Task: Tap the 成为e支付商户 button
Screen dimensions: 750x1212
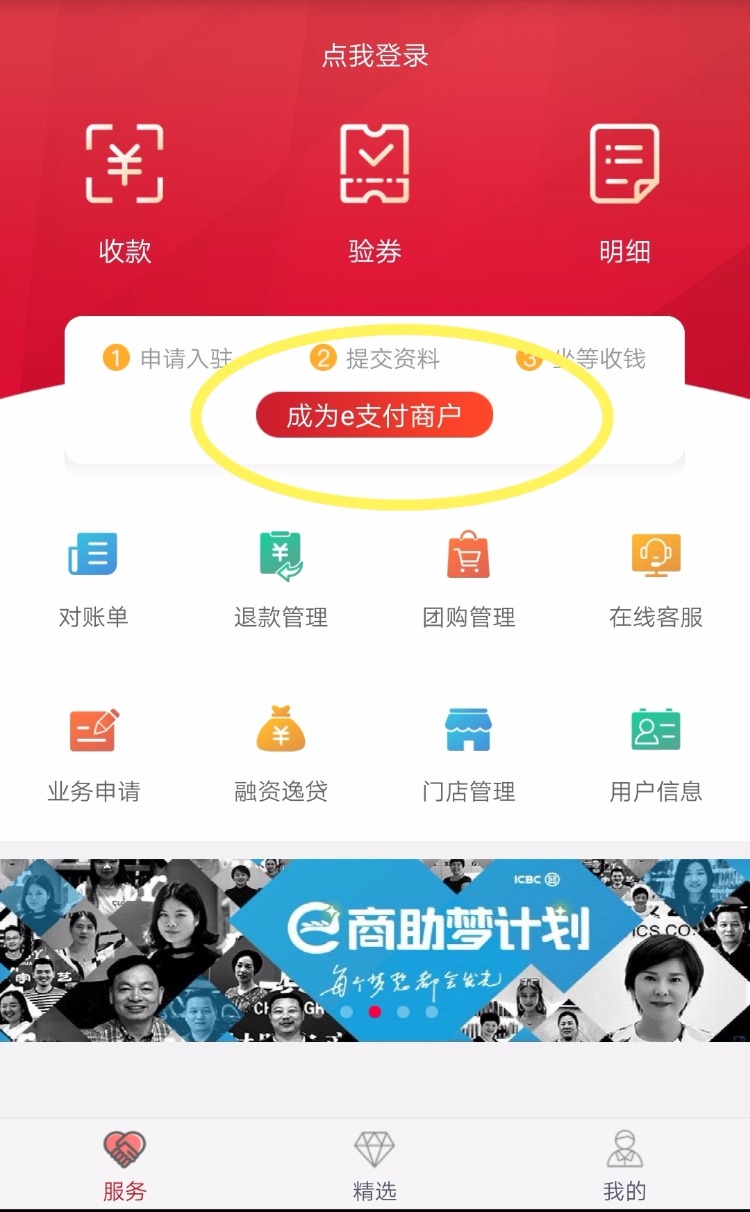Action: pos(375,415)
